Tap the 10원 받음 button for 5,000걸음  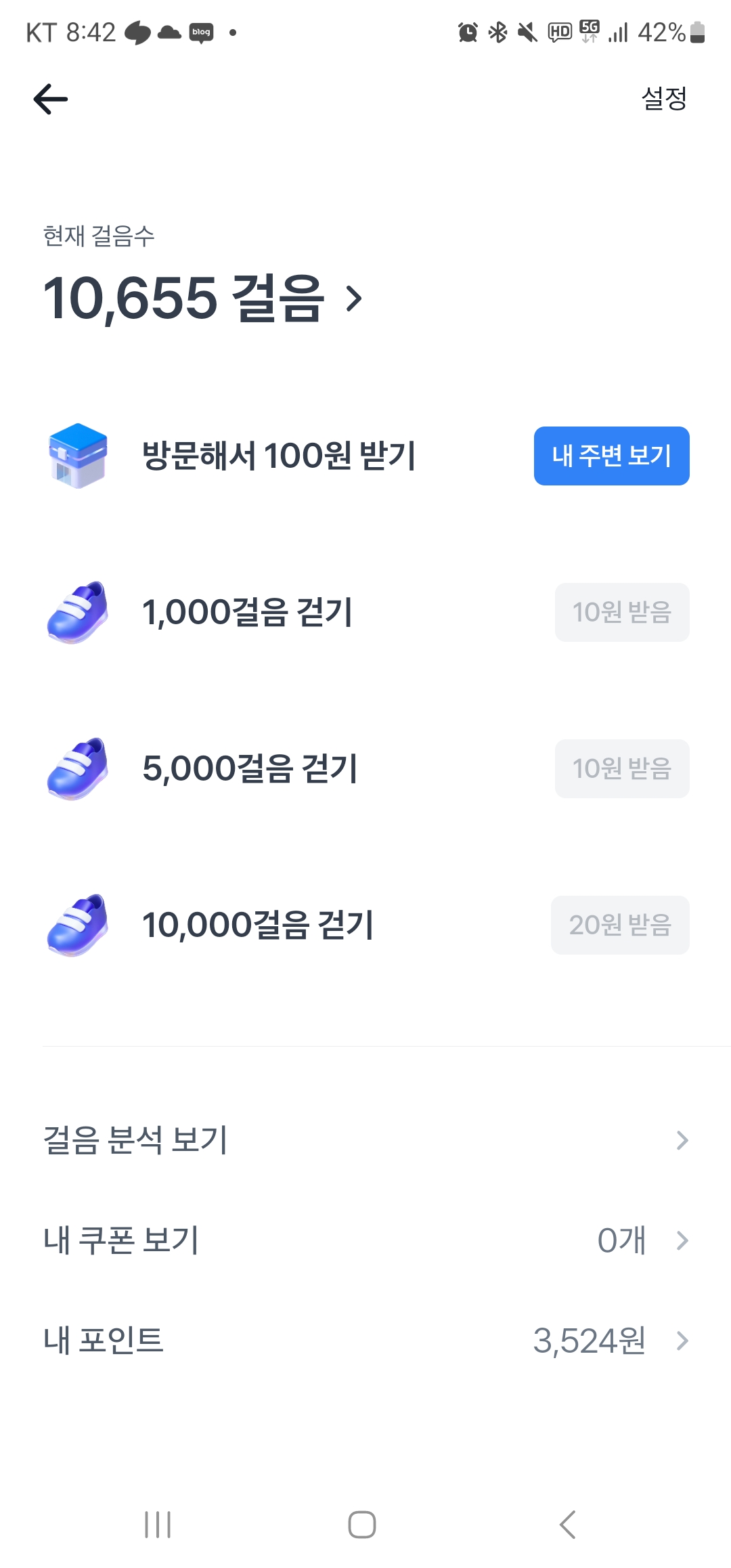click(x=621, y=768)
